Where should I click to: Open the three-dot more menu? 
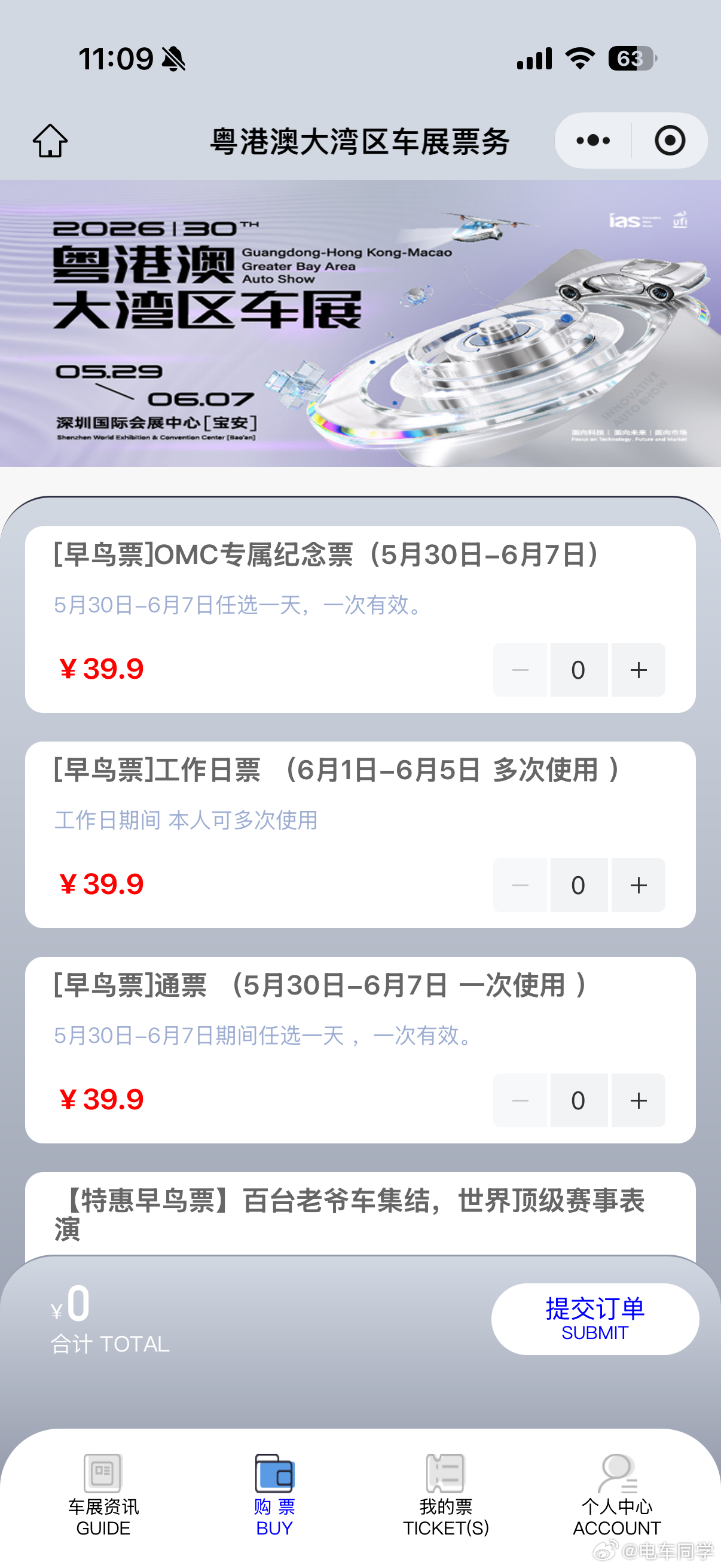(592, 141)
